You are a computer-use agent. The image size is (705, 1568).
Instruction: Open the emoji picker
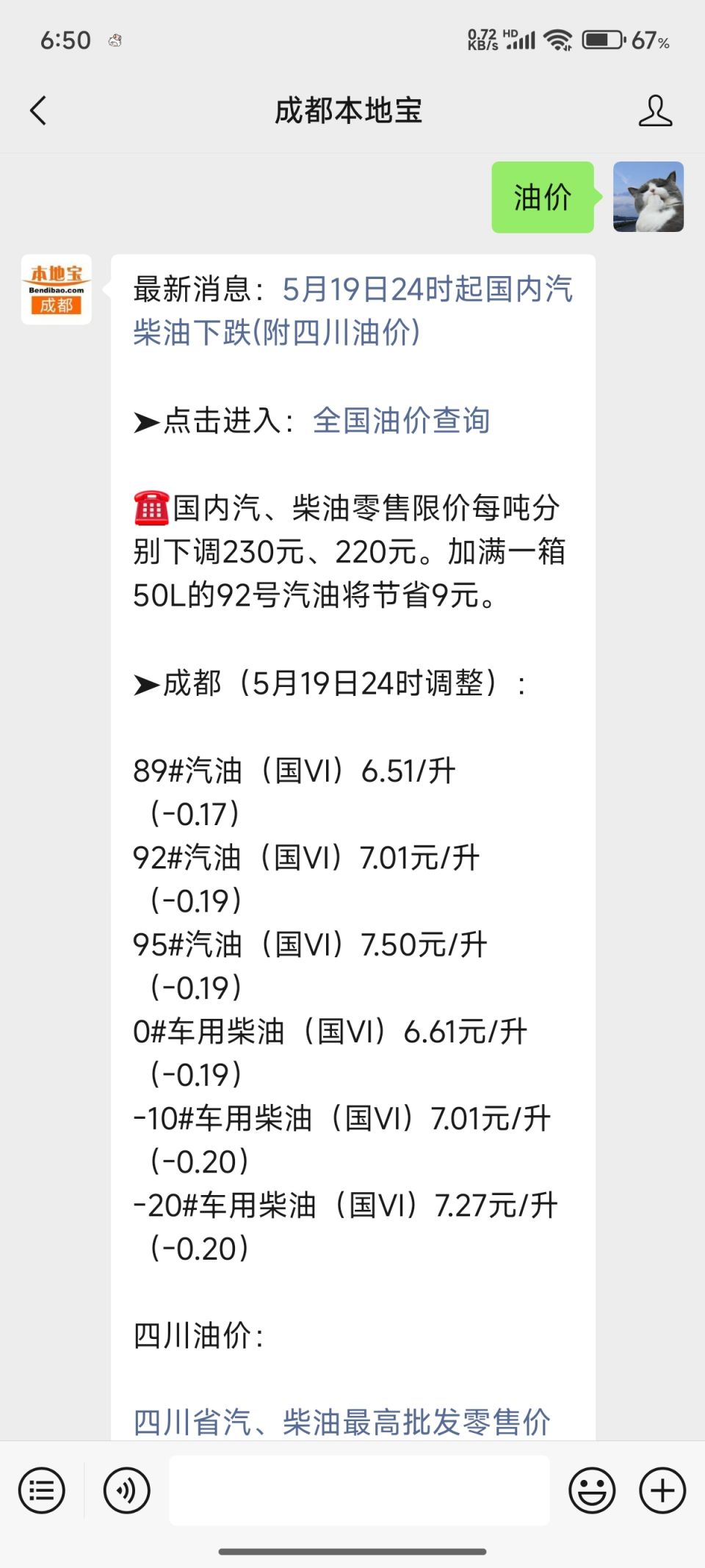(x=592, y=1490)
